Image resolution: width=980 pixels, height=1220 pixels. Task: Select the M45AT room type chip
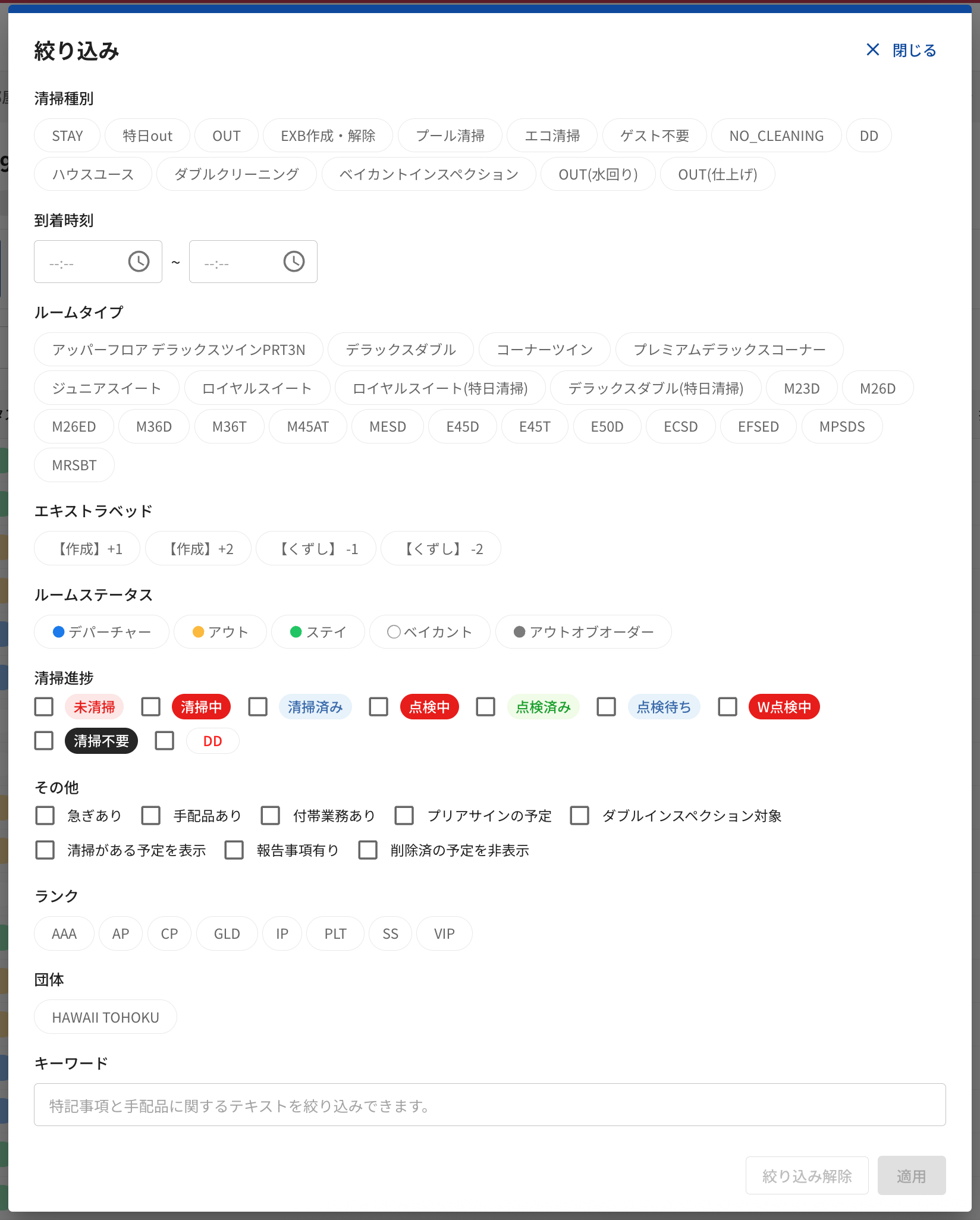click(307, 427)
